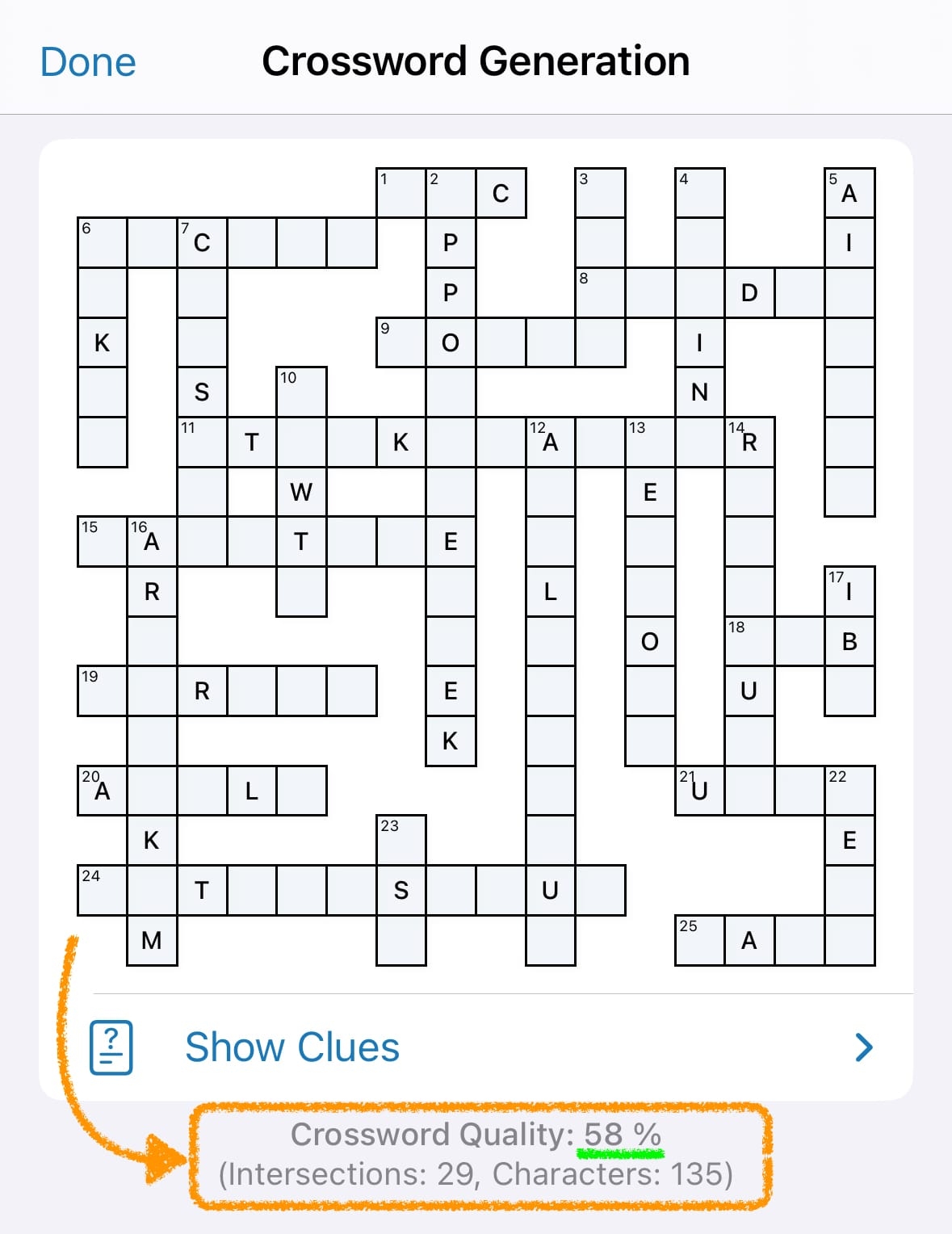Open the Show Clues row
This screenshot has height=1234, width=952.
tap(476, 1047)
